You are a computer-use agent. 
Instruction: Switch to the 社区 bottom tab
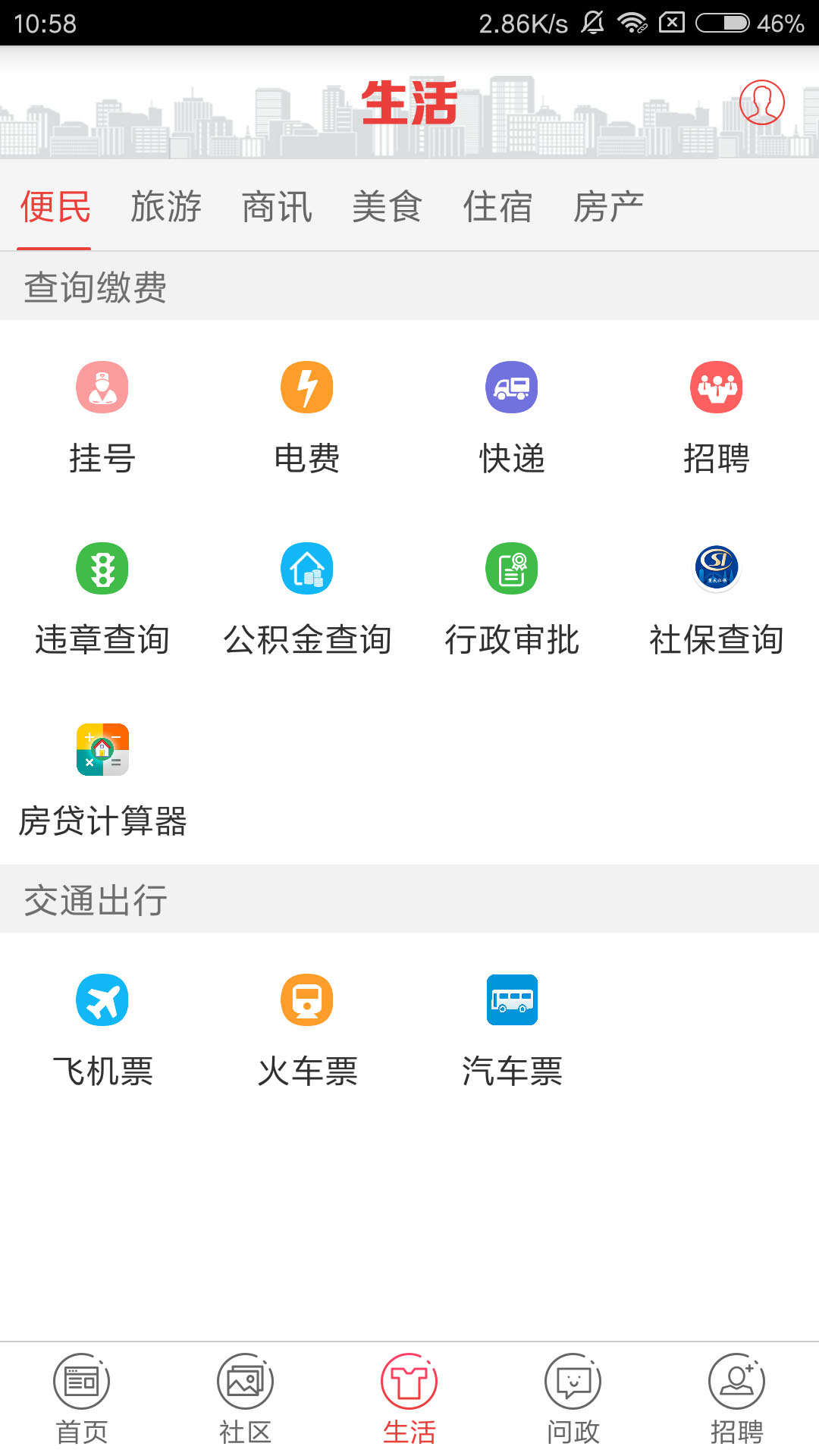click(x=245, y=1399)
